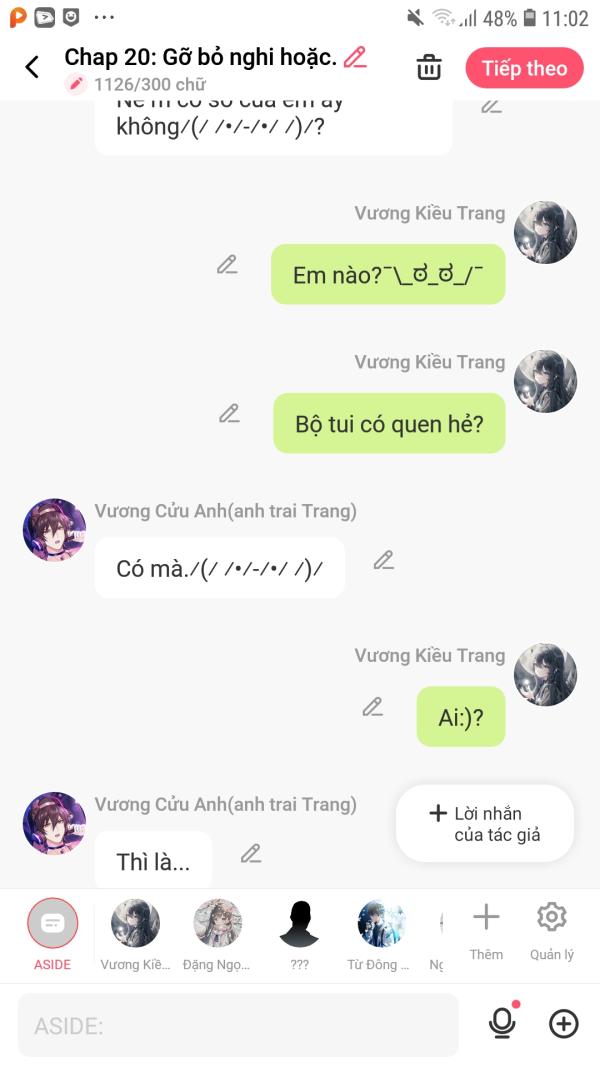Select the ??? character
The height and width of the screenshot is (1067, 600).
tap(299, 934)
